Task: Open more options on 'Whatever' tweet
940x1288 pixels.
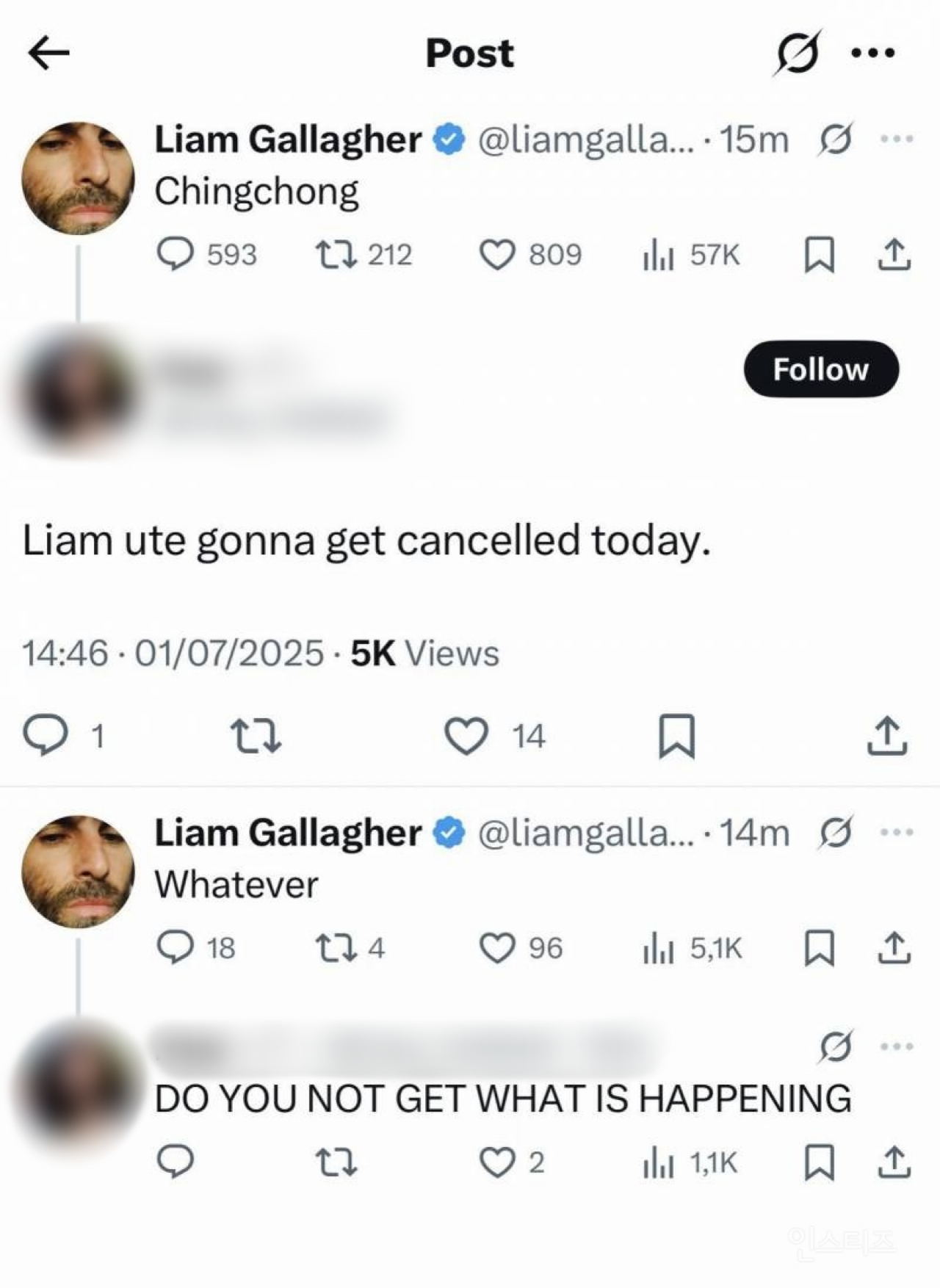Action: click(896, 833)
